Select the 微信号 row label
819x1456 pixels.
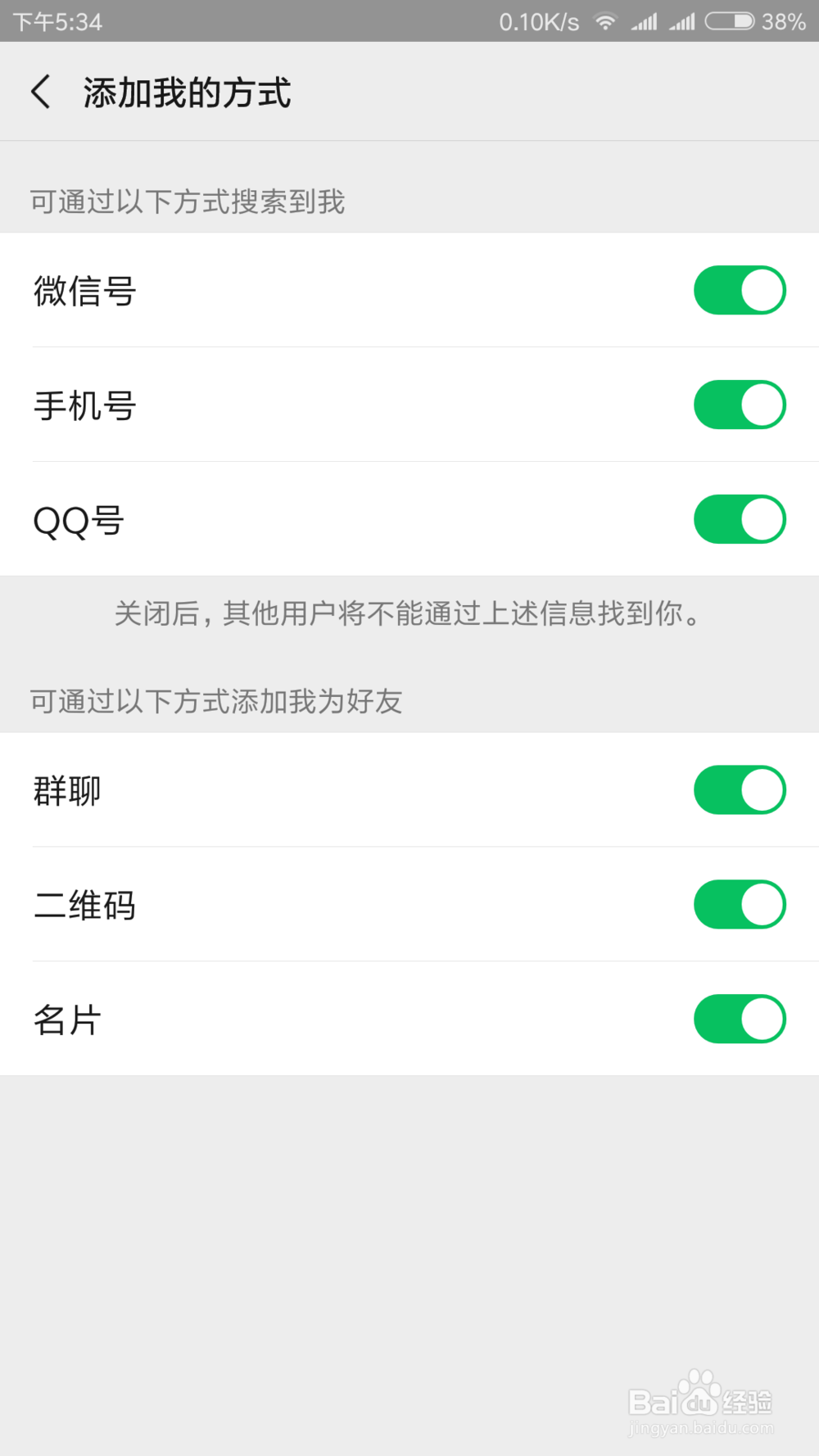tap(86, 292)
